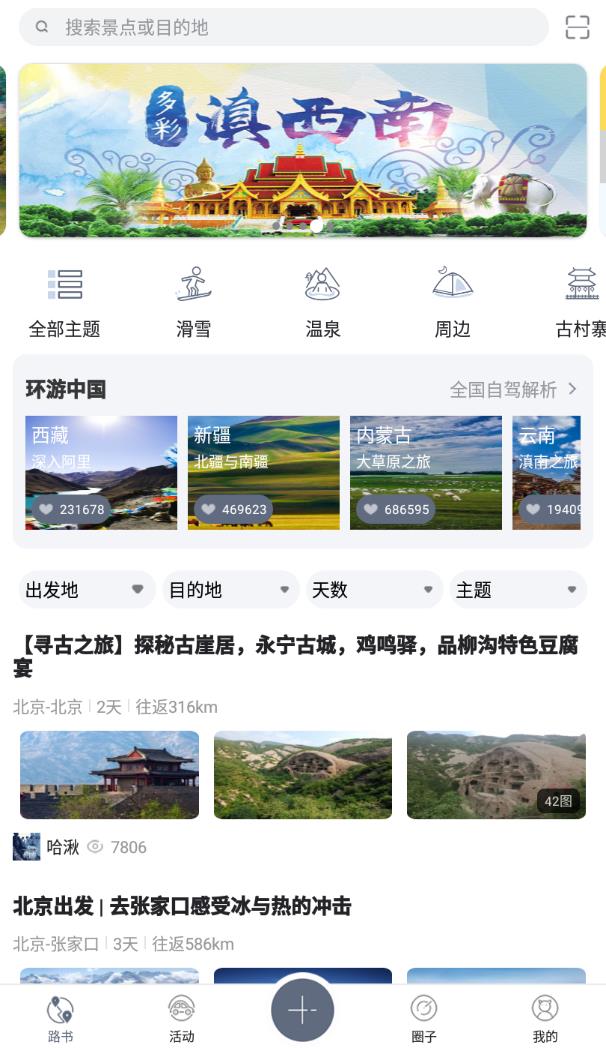Select the 温泉 theme
The width and height of the screenshot is (606, 1048).
[322, 301]
